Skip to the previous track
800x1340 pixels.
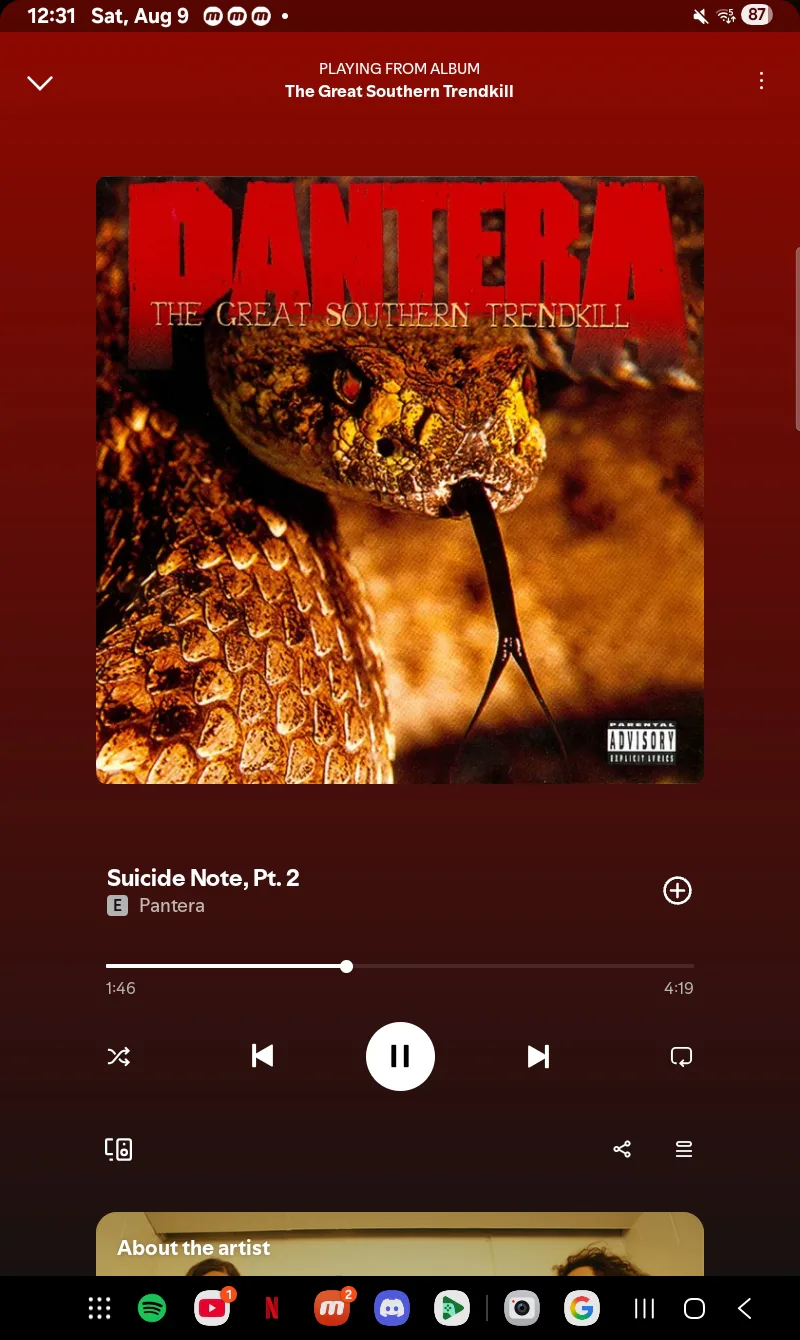(262, 1056)
